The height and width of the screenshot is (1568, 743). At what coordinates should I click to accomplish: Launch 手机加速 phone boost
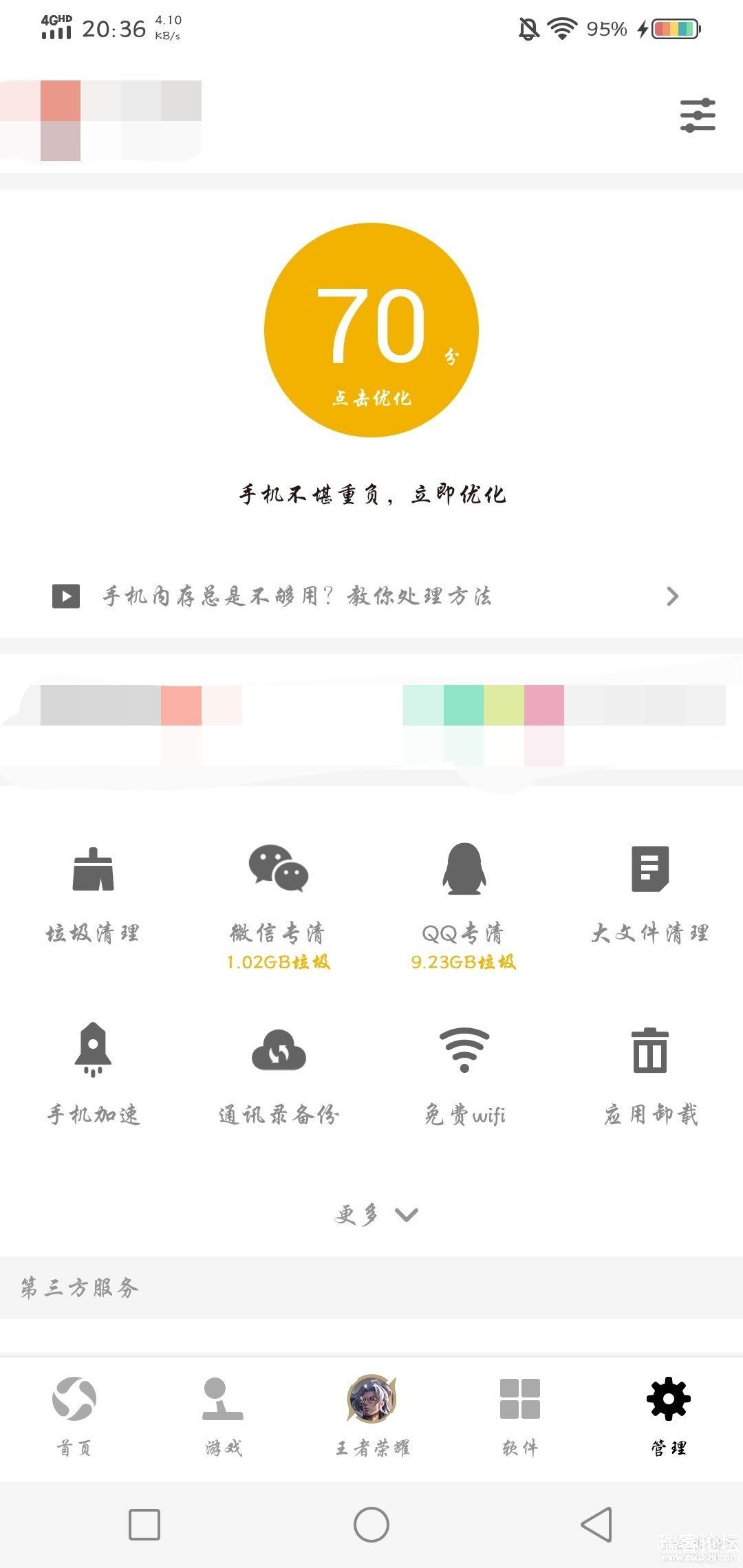click(93, 1073)
